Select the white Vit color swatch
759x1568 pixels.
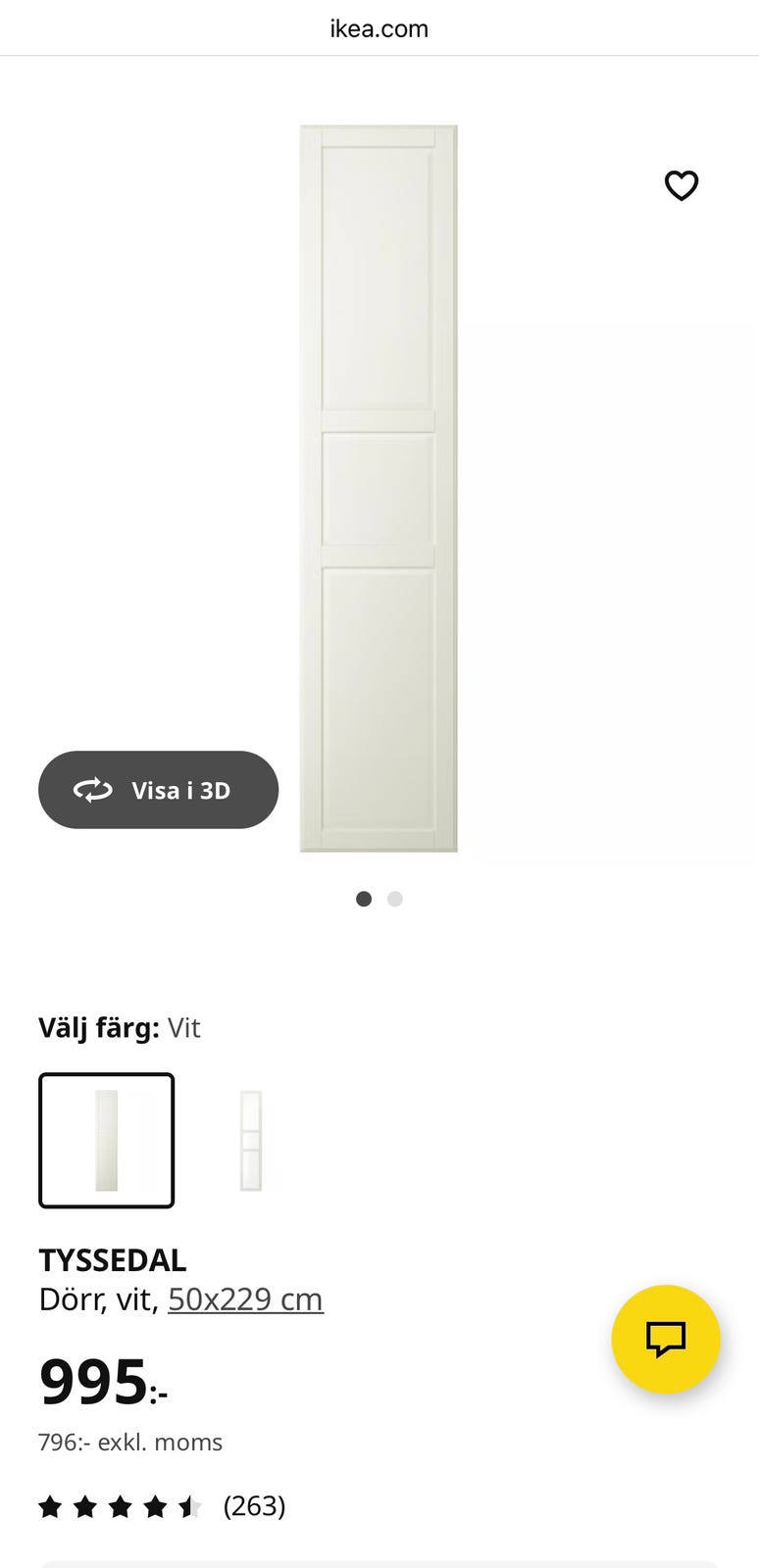[x=106, y=1140]
